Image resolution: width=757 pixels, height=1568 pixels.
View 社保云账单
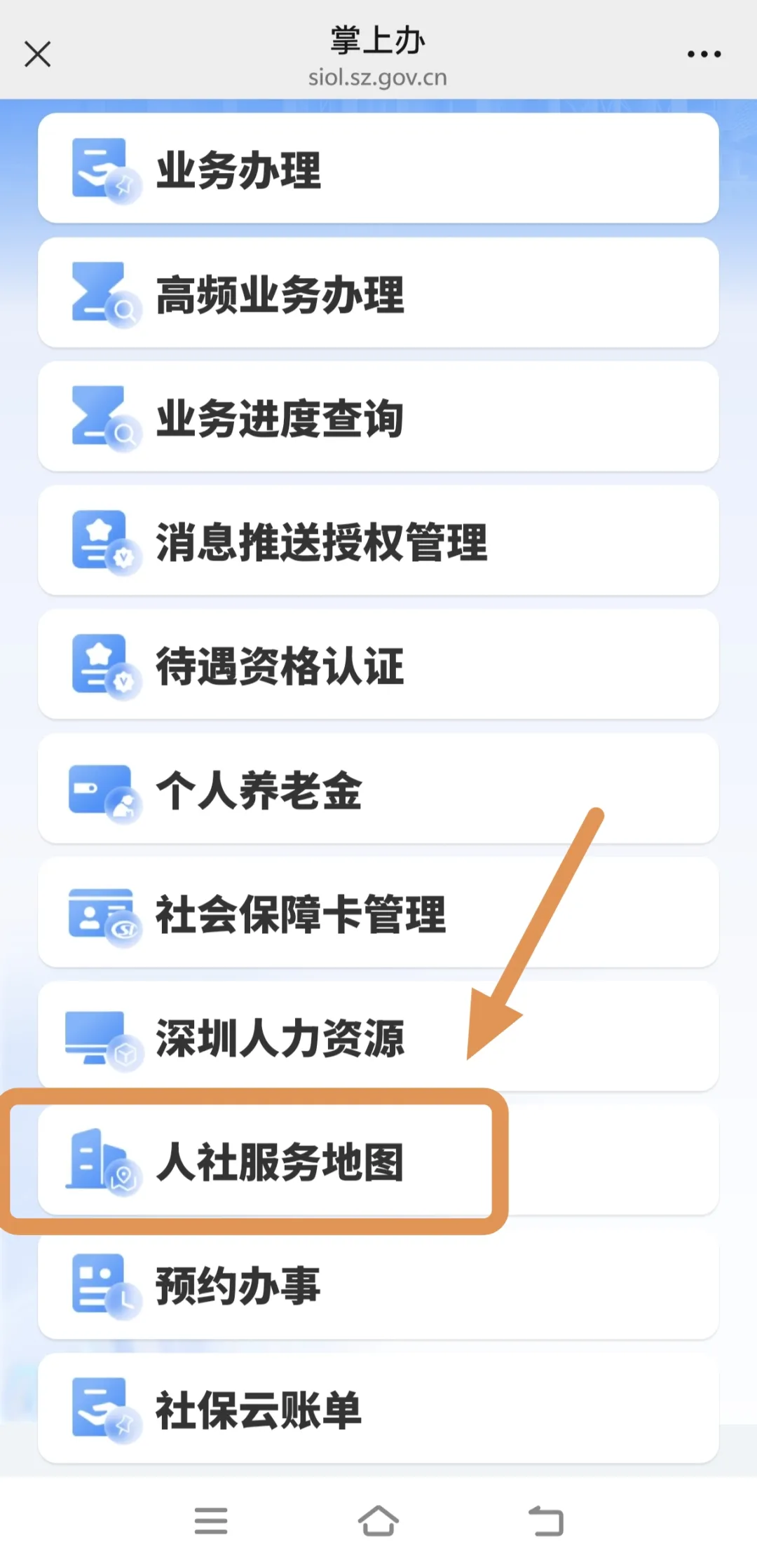378,1409
